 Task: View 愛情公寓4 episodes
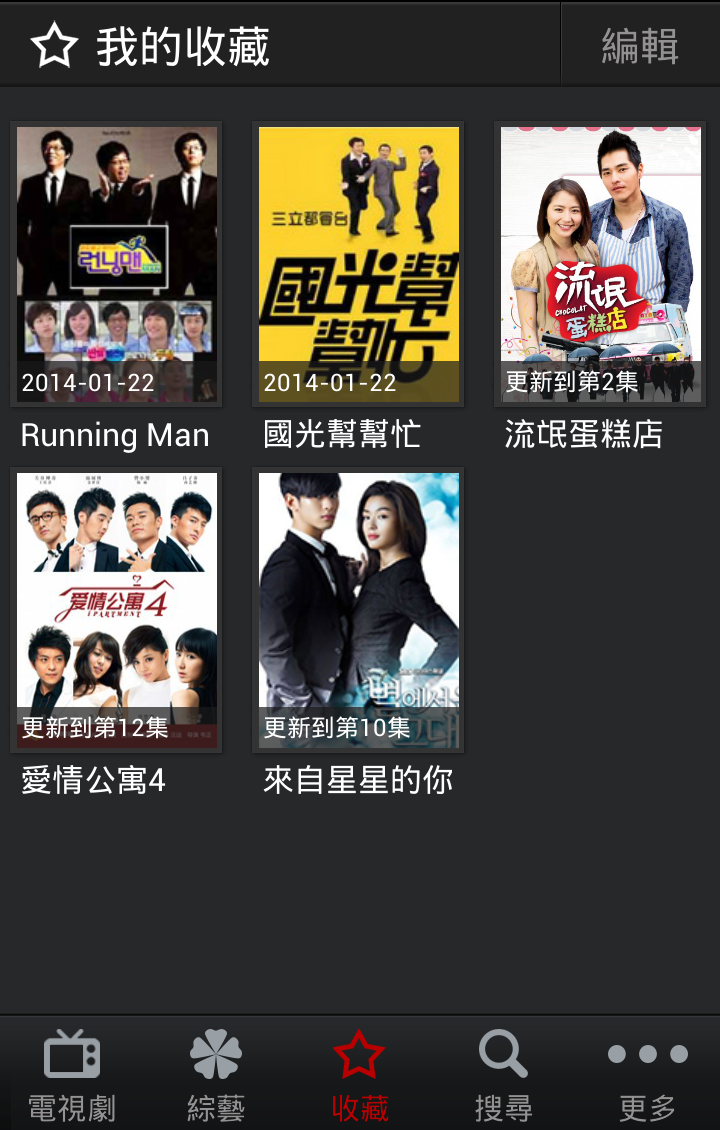pyautogui.click(x=116, y=611)
